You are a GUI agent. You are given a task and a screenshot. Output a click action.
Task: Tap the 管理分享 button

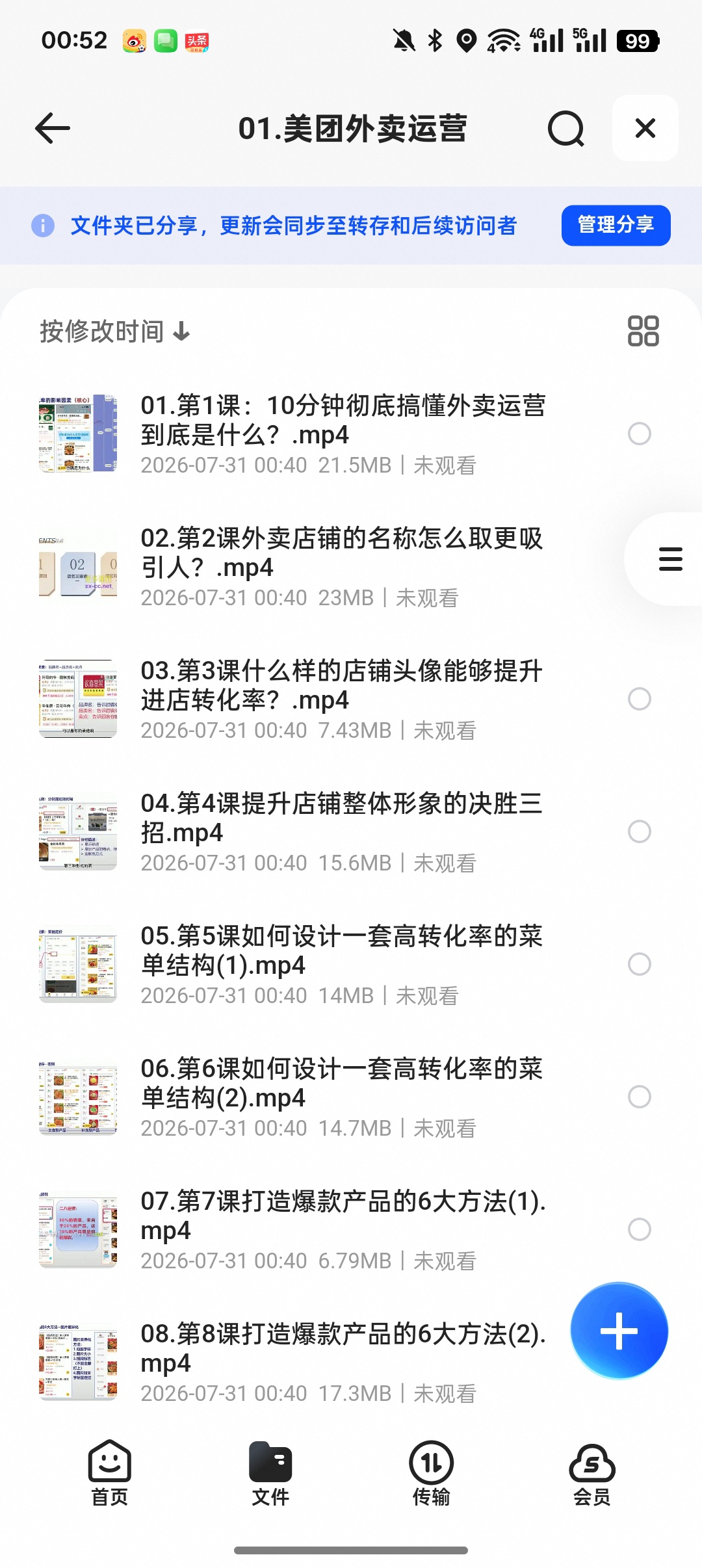pyautogui.click(x=616, y=225)
